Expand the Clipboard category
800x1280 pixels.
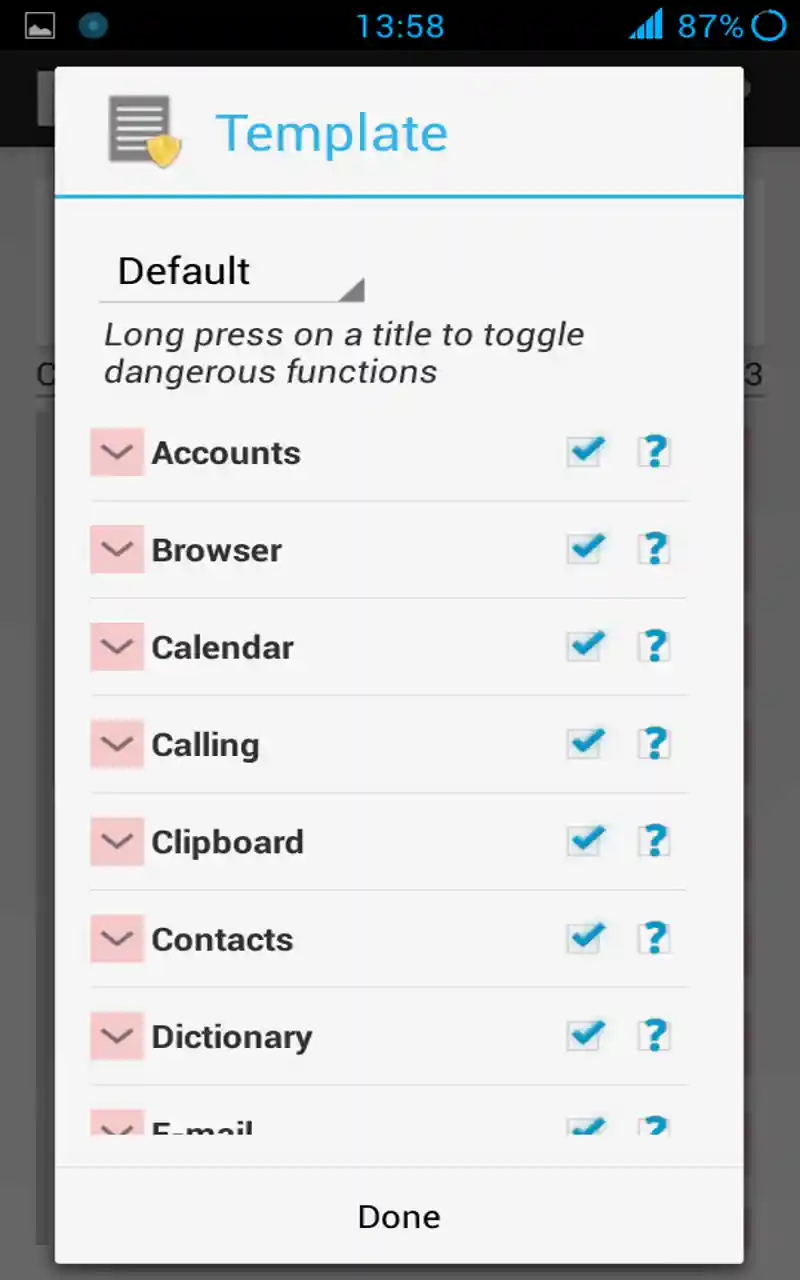[117, 841]
